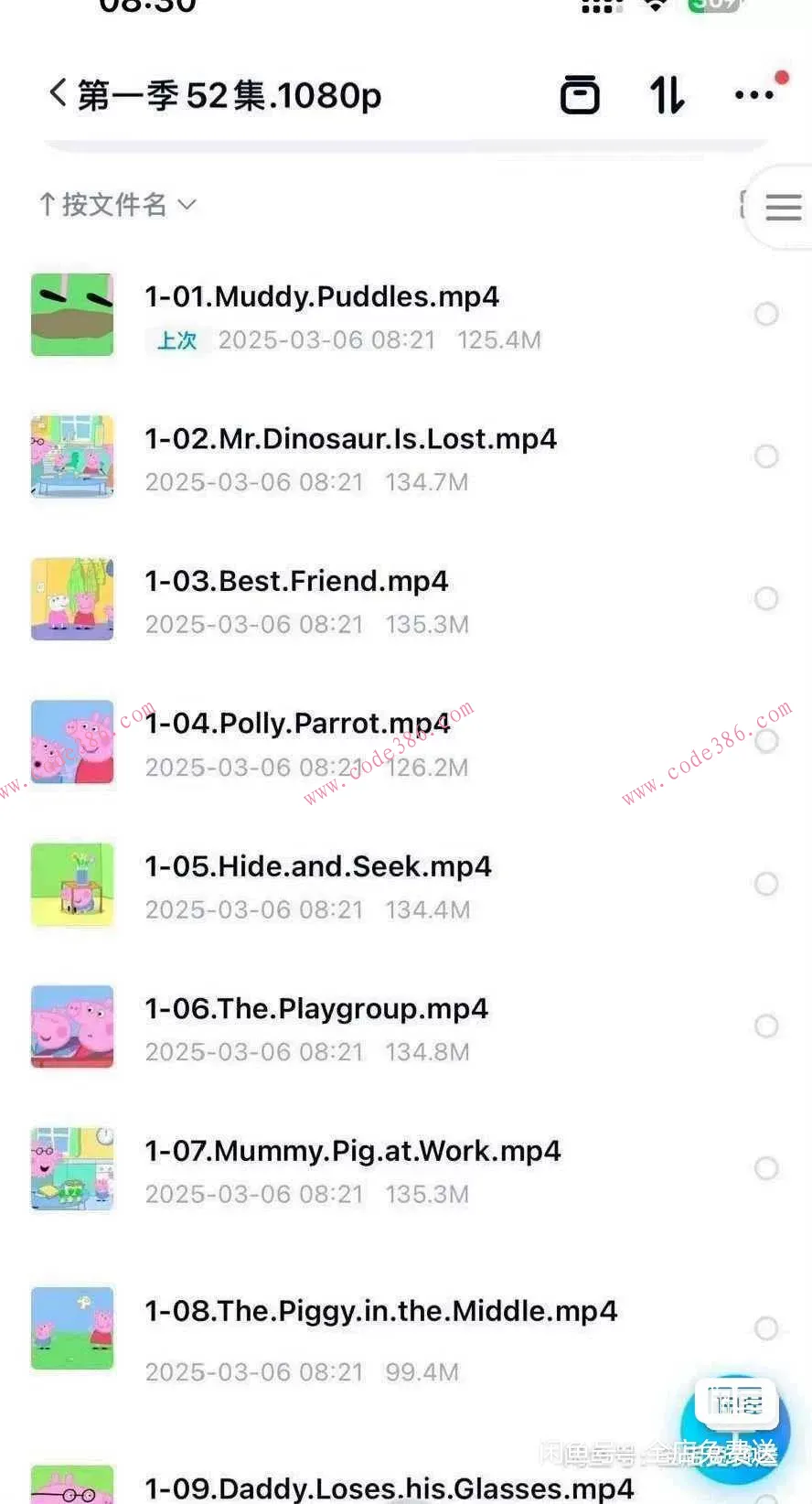The height and width of the screenshot is (1504, 812).
Task: Mark 1-05.Hide.and.Seek.mp4 as selected
Action: point(766,884)
